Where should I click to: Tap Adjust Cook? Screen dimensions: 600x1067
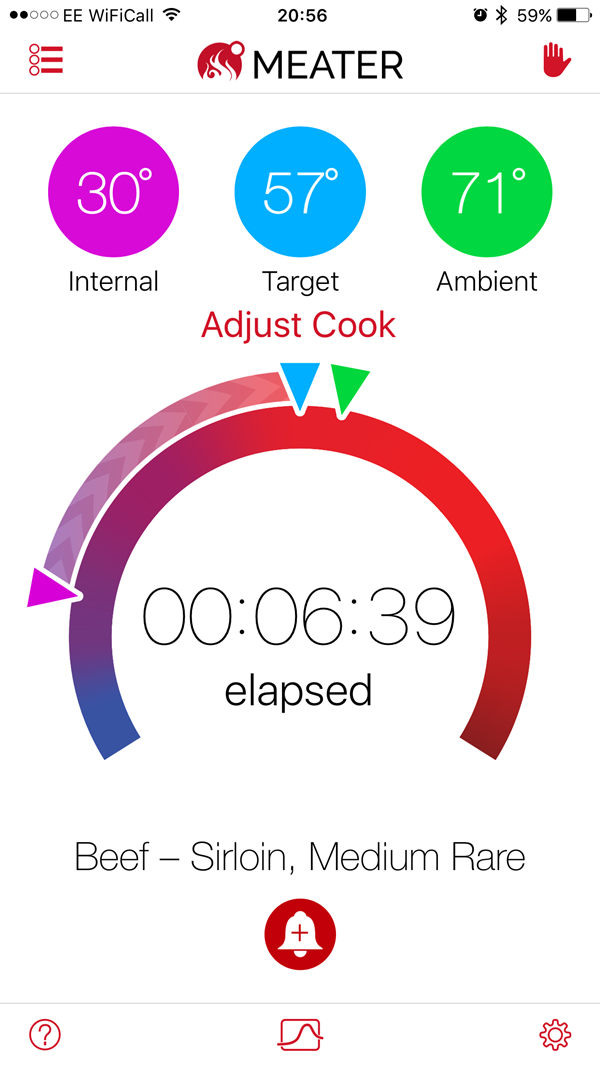click(299, 325)
